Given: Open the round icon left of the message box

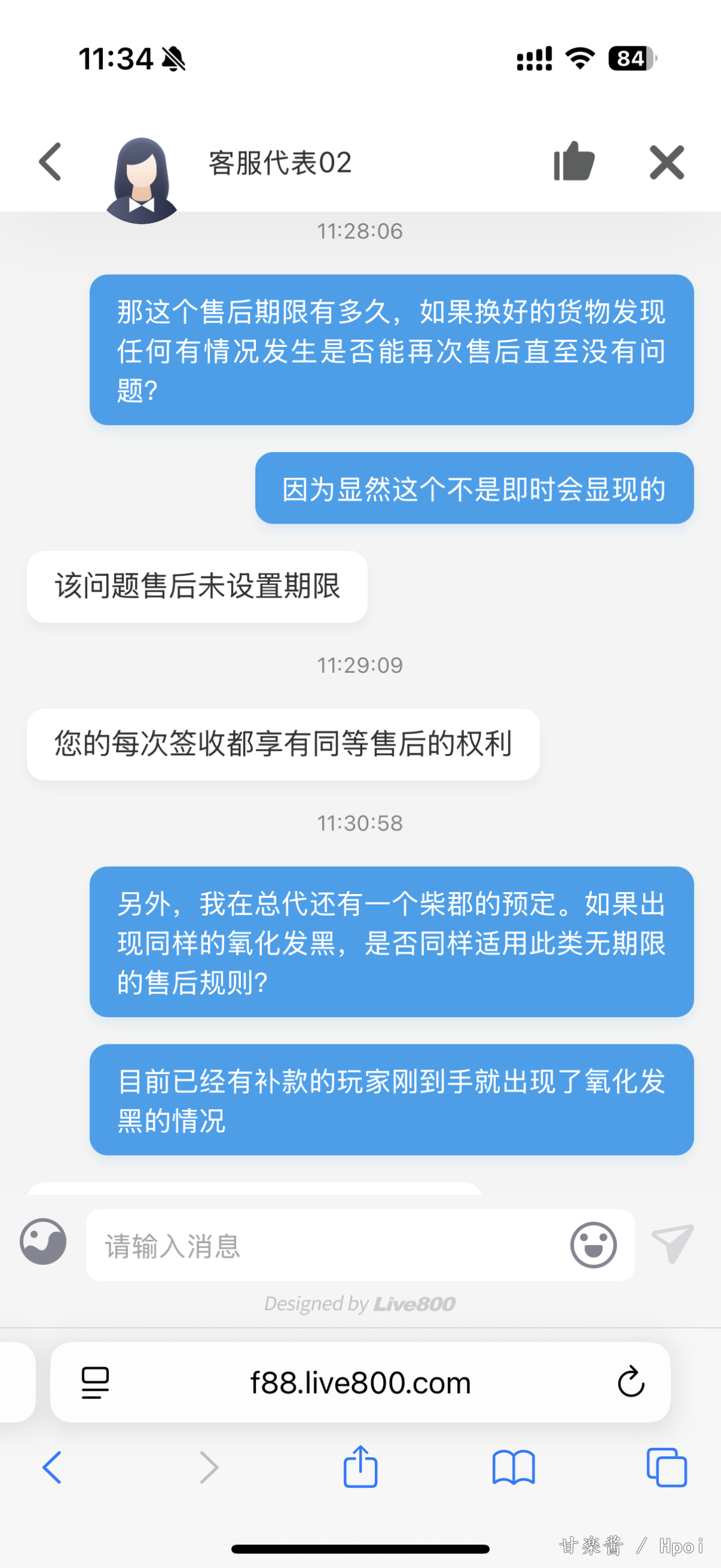Looking at the screenshot, I should (x=43, y=1242).
